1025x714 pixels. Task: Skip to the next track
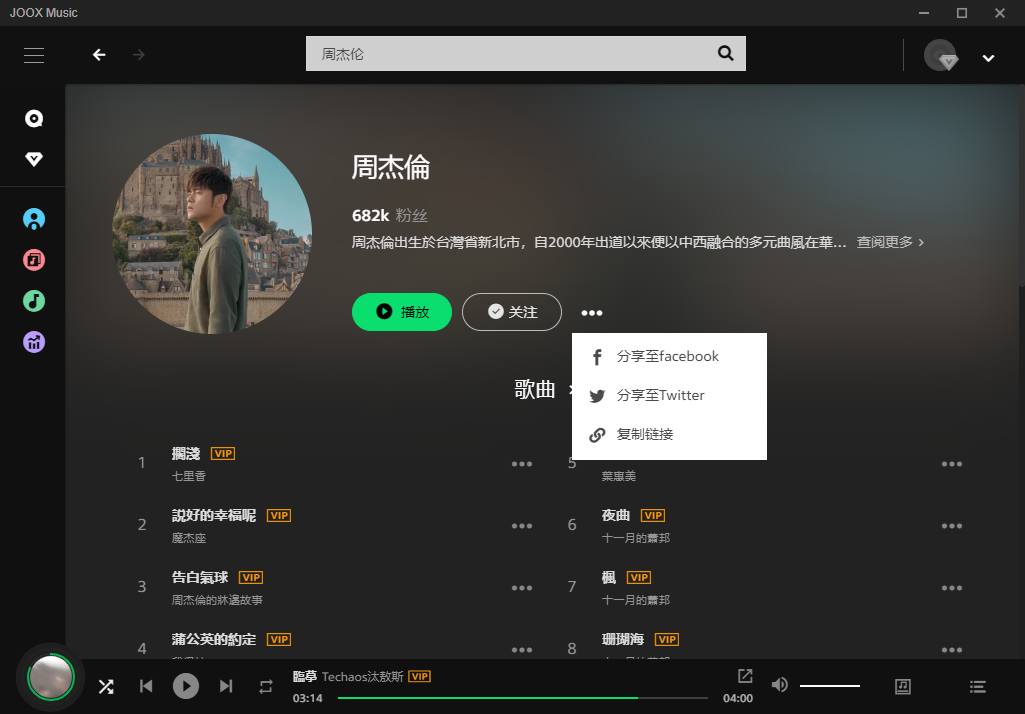[x=226, y=686]
